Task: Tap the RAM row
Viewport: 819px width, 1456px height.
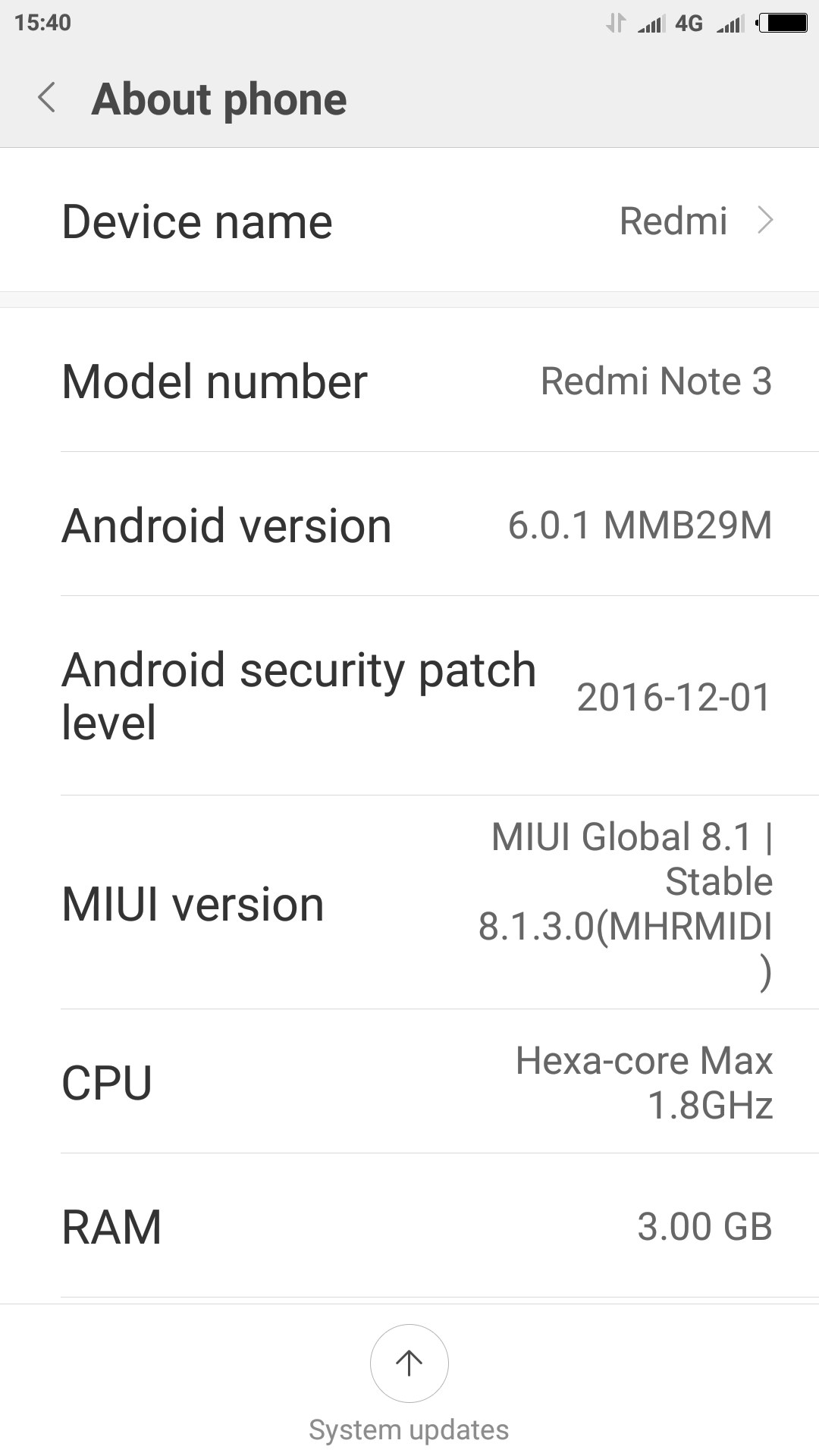Action: [409, 1226]
